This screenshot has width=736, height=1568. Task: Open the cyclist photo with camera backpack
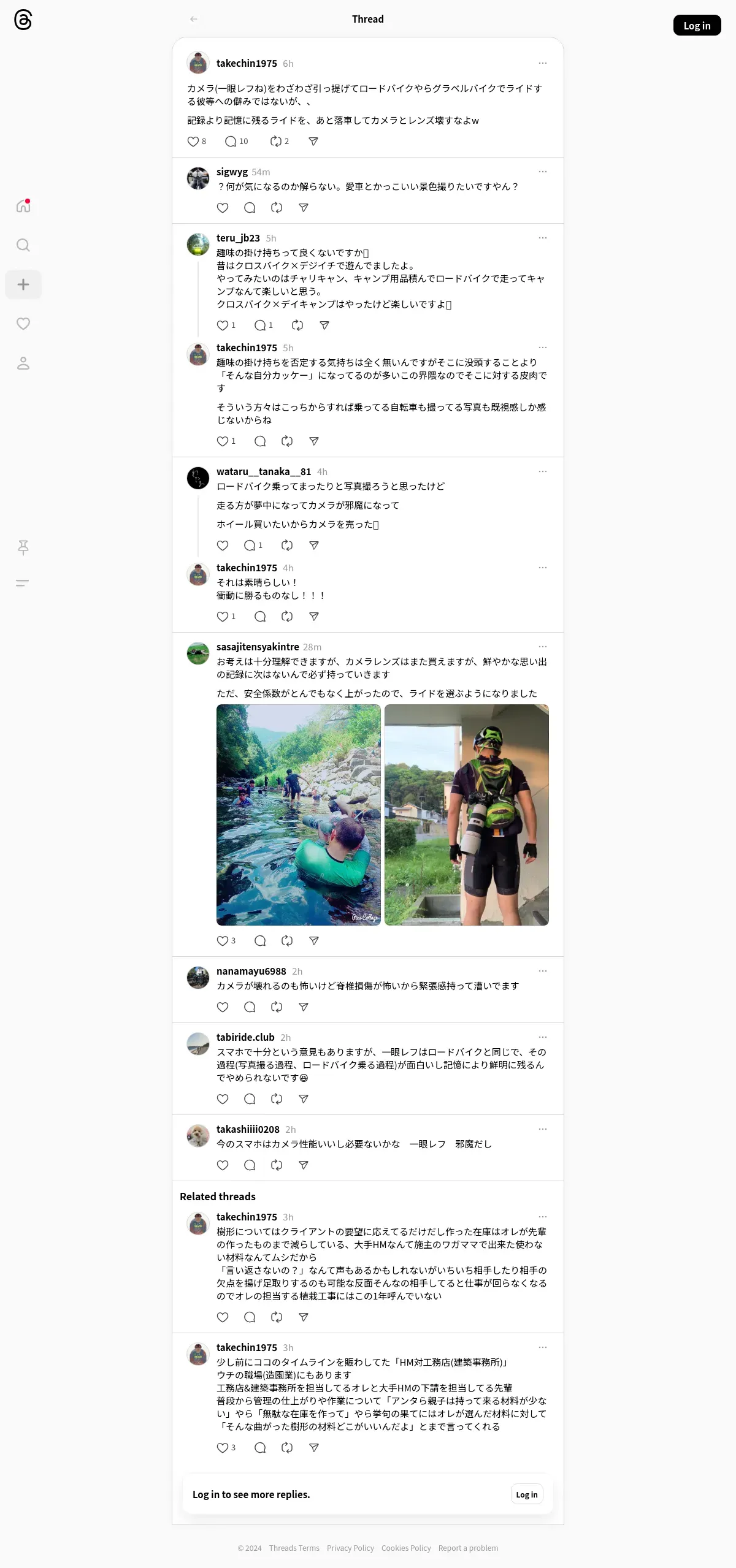(x=467, y=815)
